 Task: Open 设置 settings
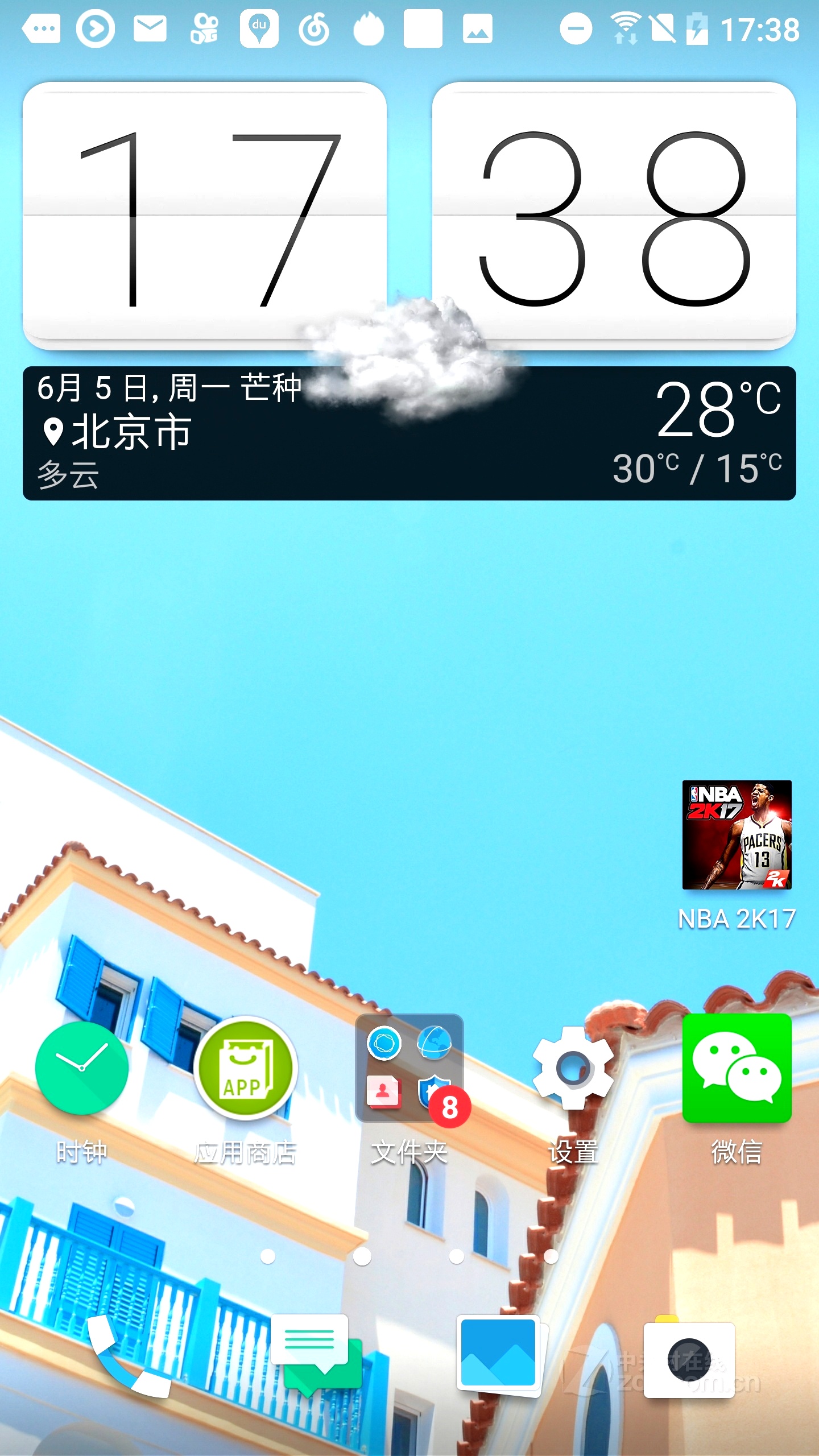(x=573, y=1068)
